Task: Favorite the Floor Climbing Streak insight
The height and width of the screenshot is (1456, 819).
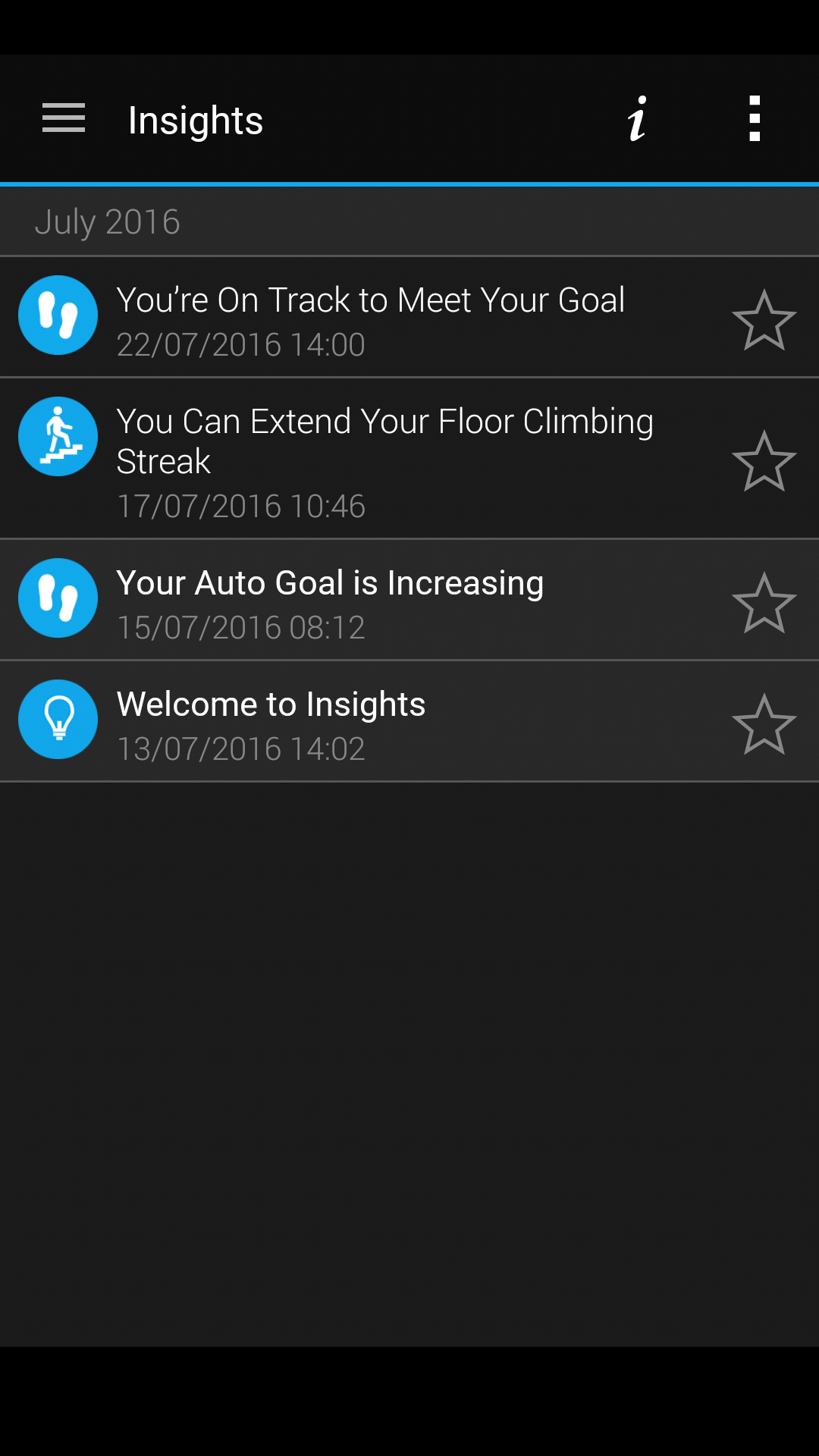Action: pyautogui.click(x=764, y=461)
